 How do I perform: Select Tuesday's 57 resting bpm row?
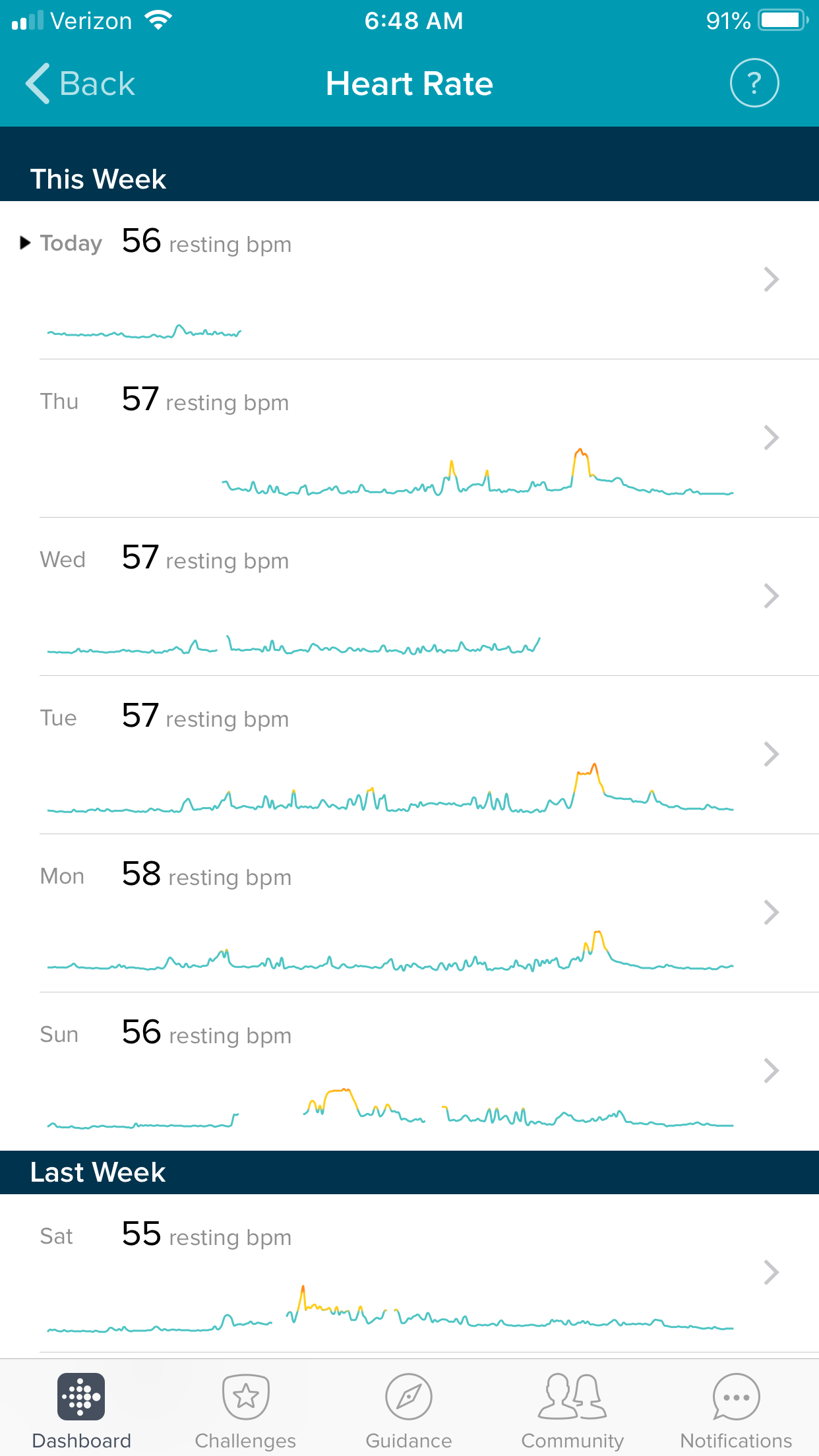pyautogui.click(x=409, y=755)
